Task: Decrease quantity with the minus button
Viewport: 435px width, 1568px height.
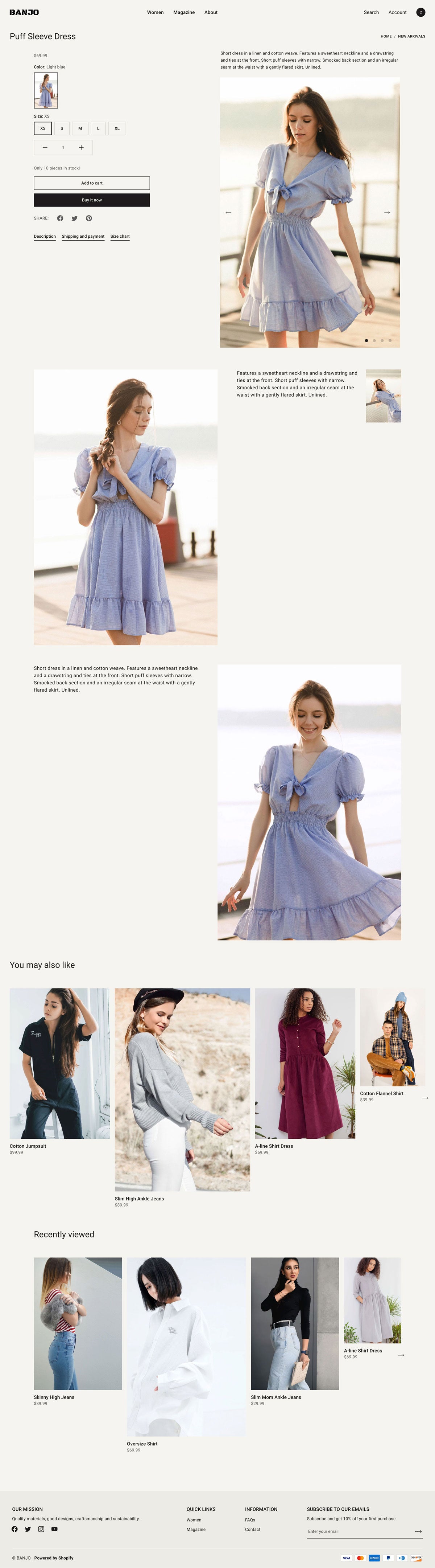Action: [x=45, y=147]
